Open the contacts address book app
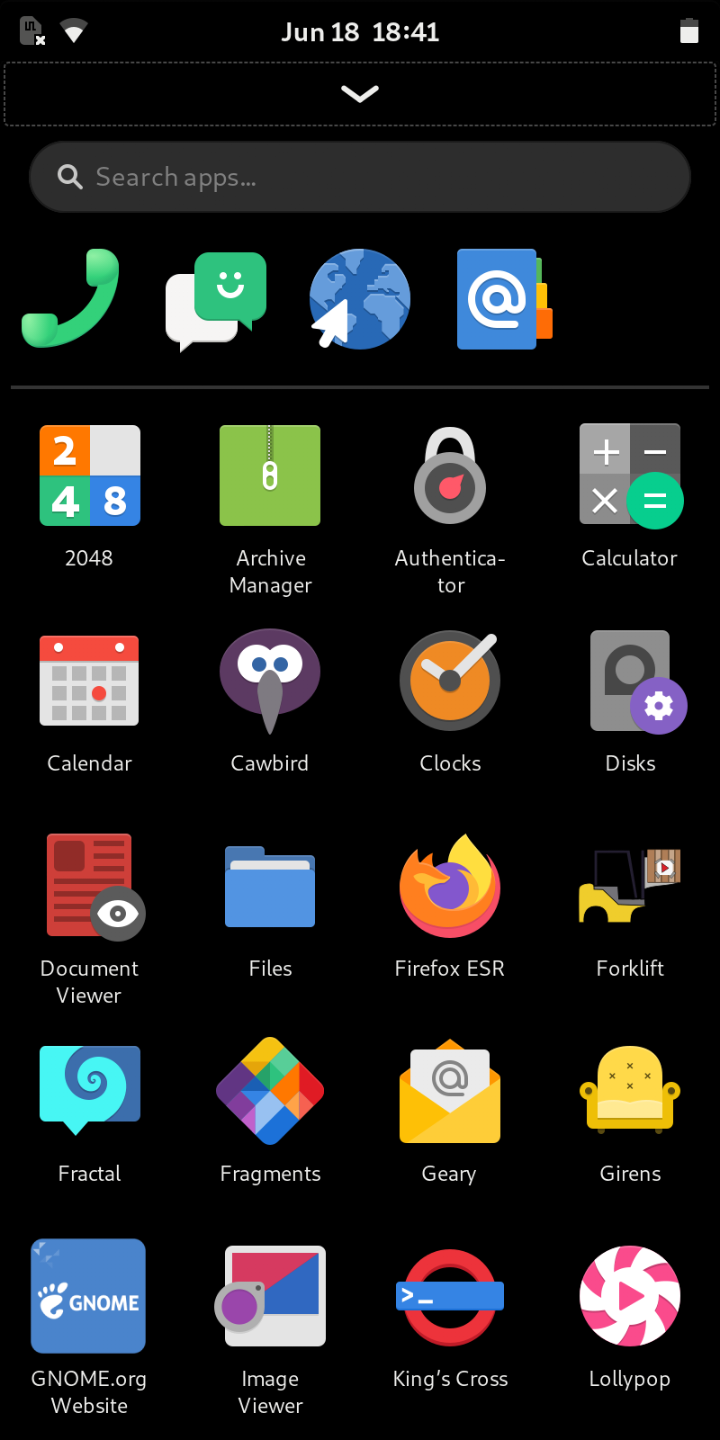720x1440 pixels. click(504, 298)
